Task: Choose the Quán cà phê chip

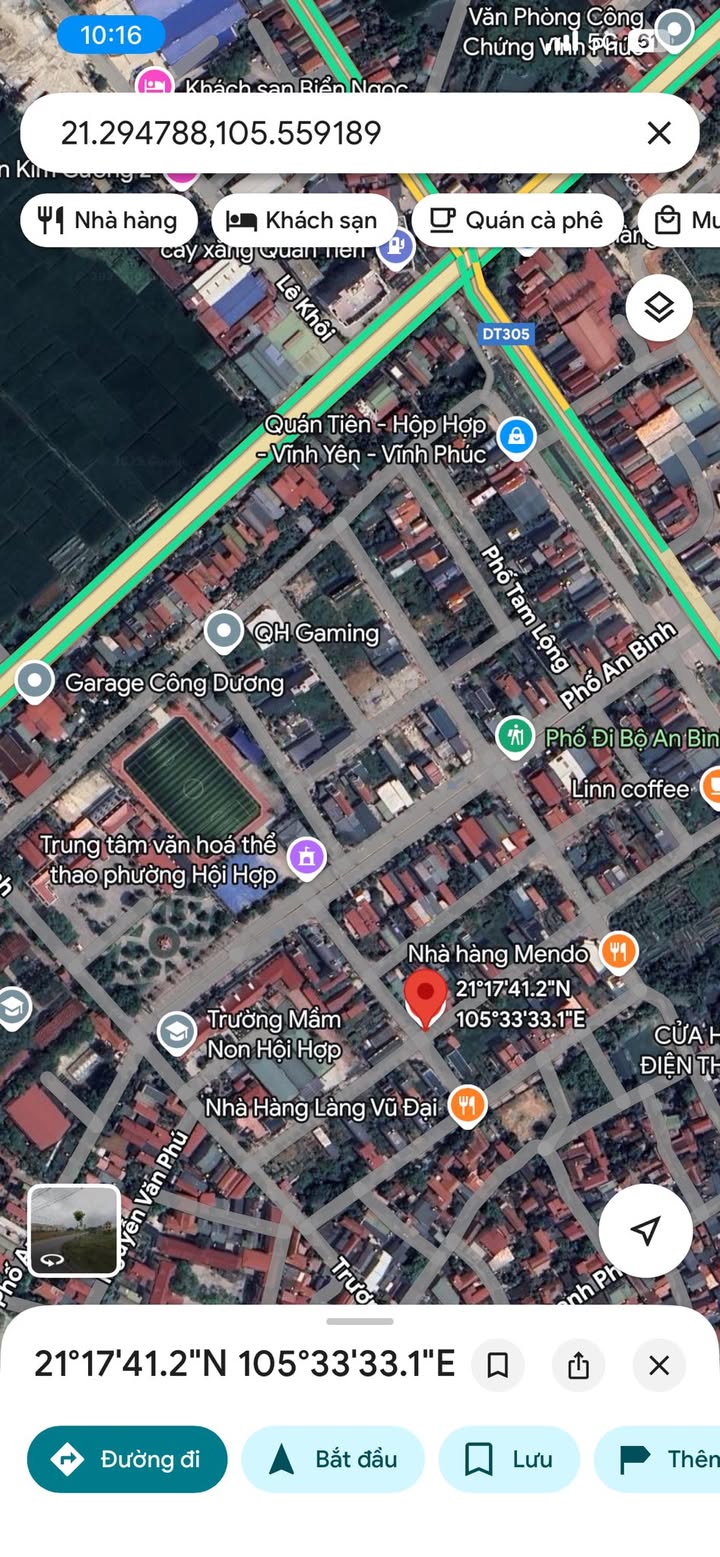Action: pyautogui.click(x=517, y=220)
